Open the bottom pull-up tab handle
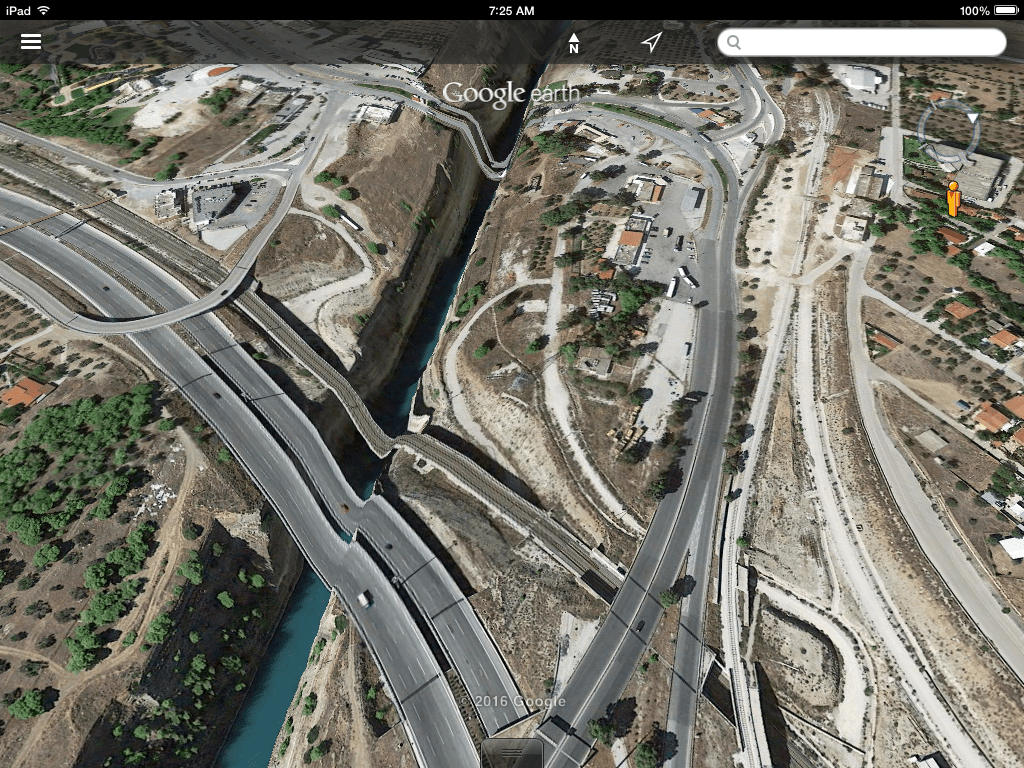 coord(512,753)
